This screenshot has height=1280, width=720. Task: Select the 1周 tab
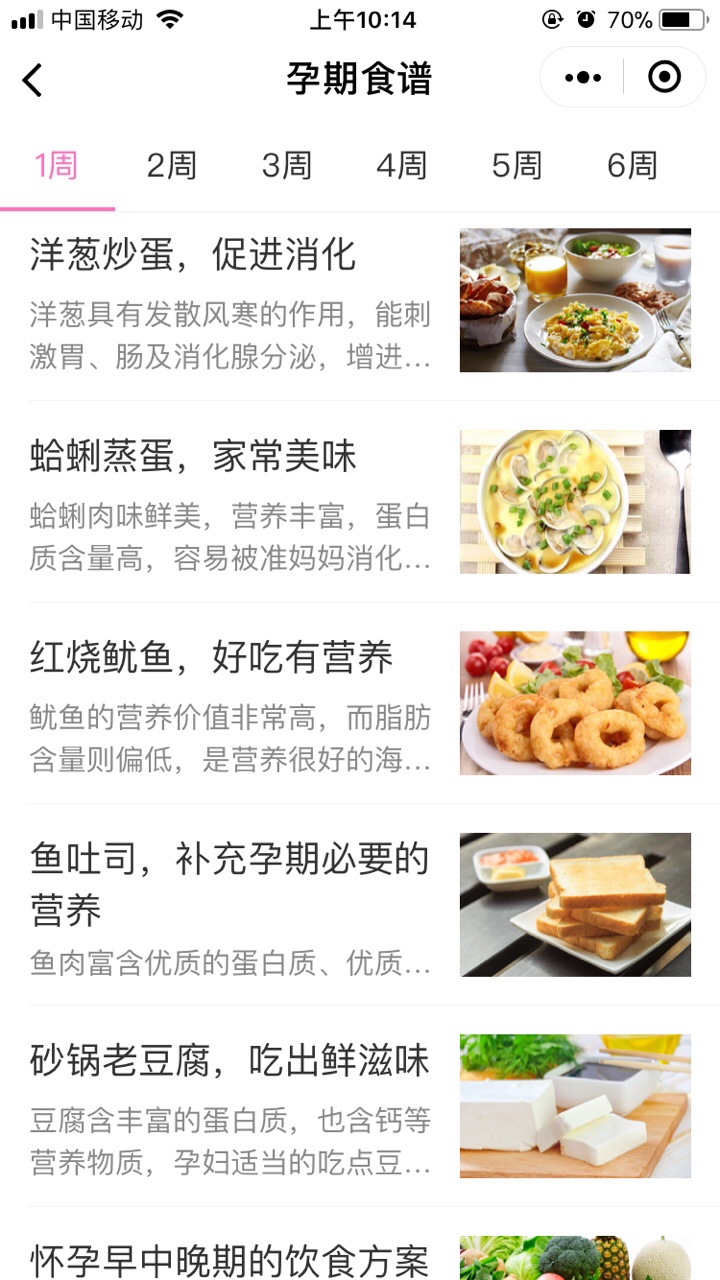[x=57, y=166]
